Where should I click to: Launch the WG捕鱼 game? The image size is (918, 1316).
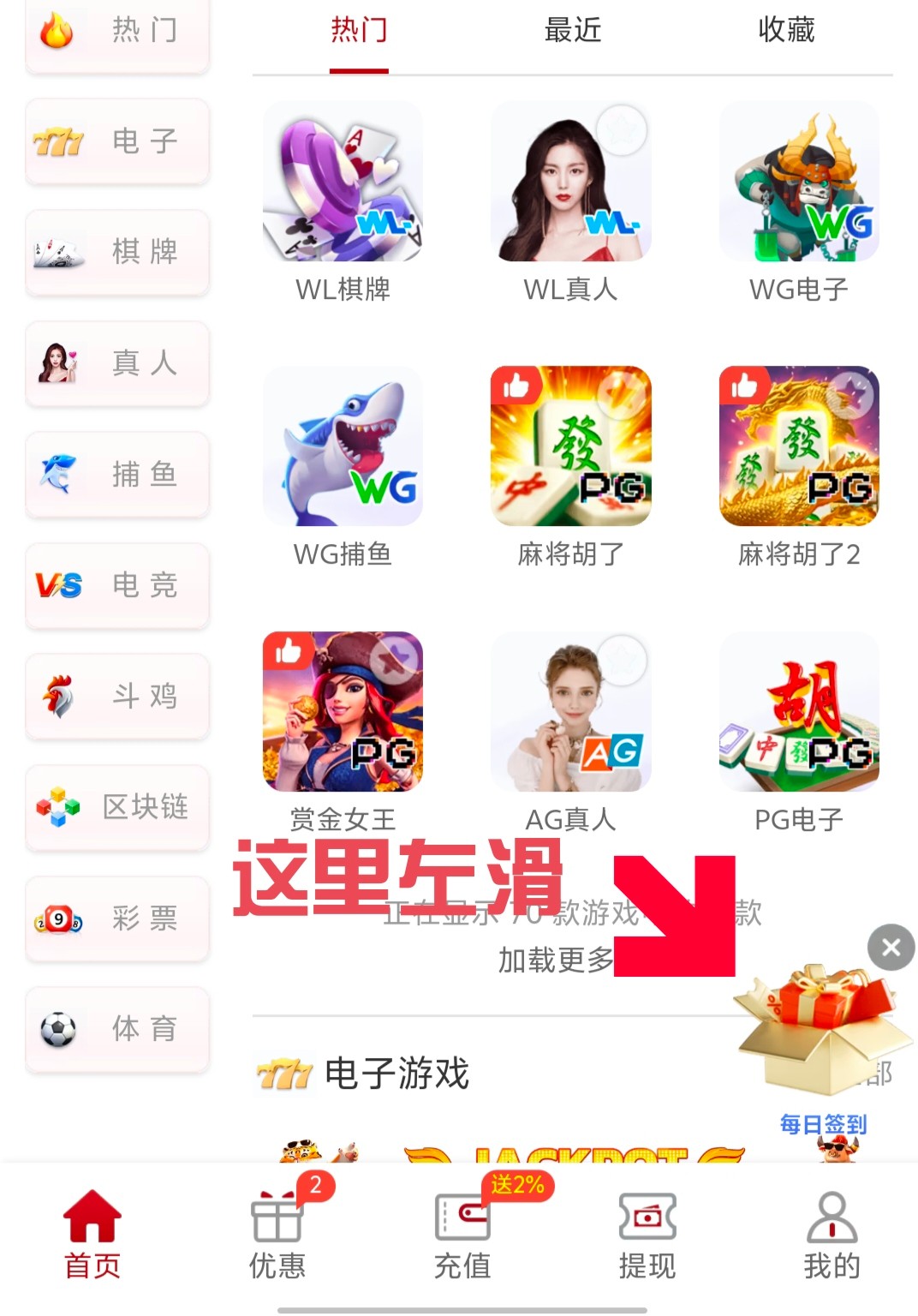tap(343, 446)
